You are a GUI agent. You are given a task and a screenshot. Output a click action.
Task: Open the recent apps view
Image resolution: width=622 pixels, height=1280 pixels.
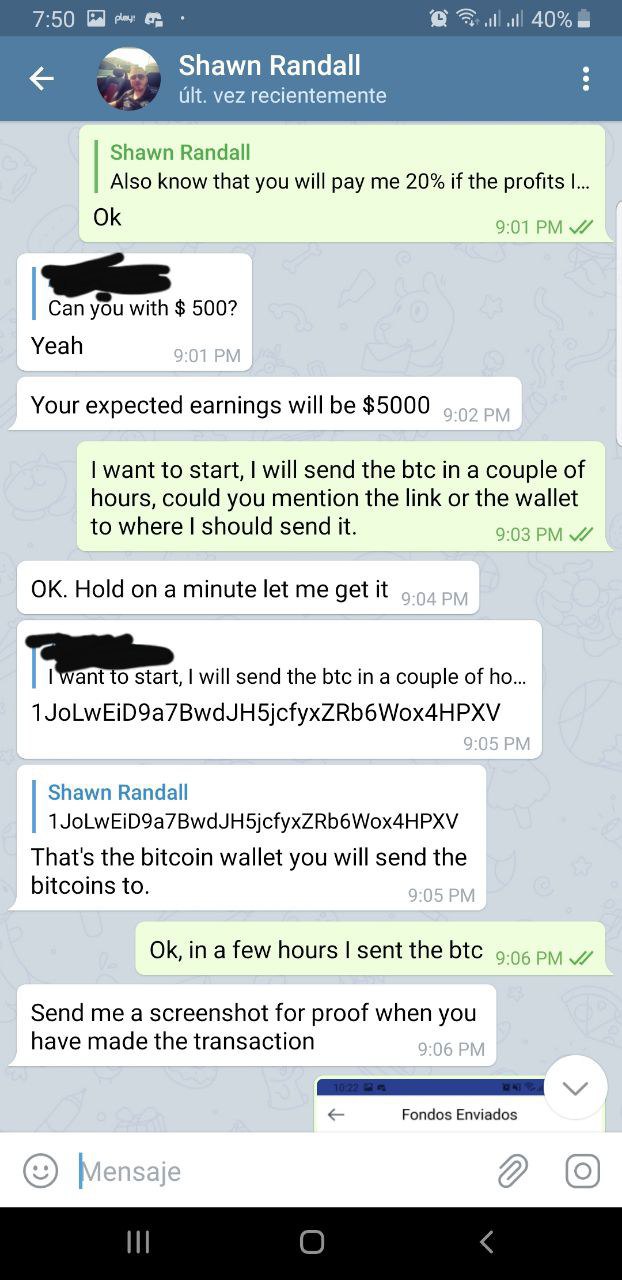pyautogui.click(x=138, y=1242)
